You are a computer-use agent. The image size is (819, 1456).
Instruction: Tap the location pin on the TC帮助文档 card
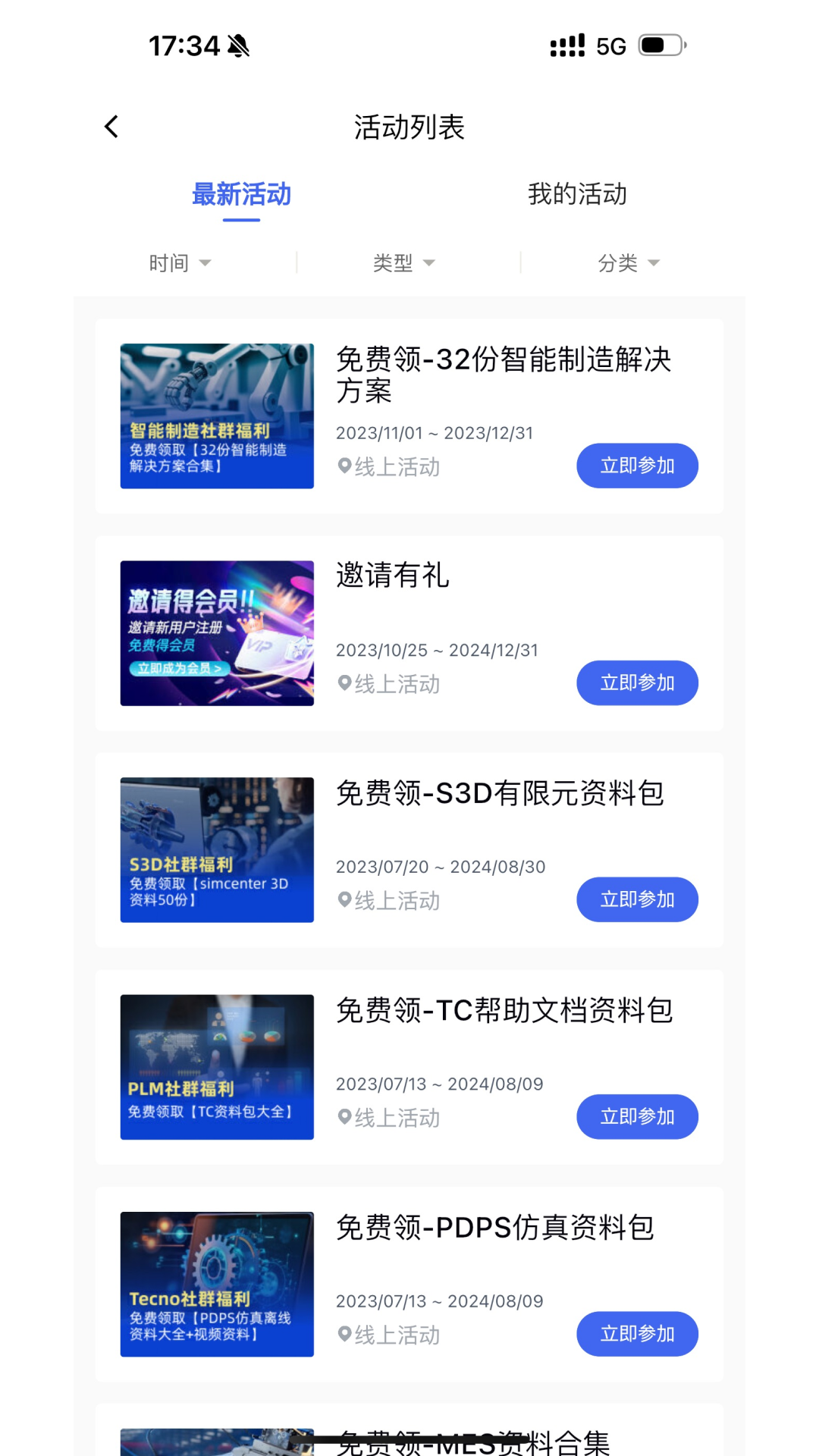(345, 1117)
